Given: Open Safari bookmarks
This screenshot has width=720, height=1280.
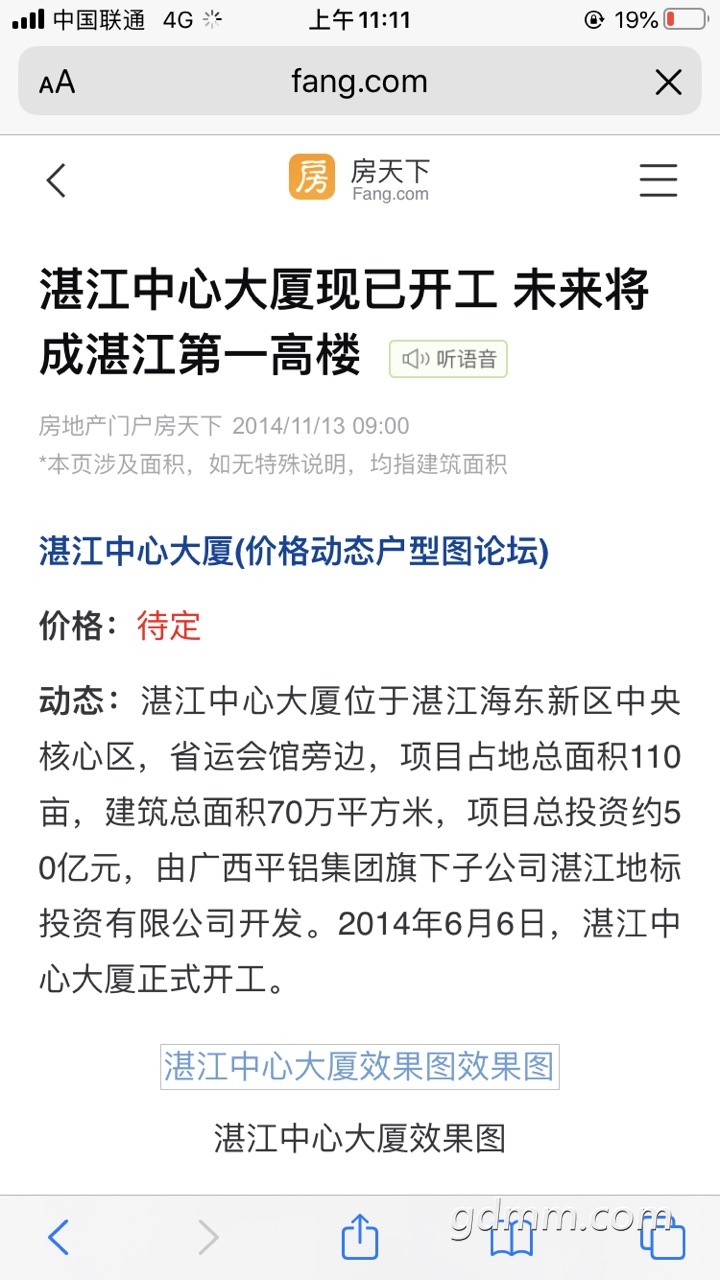Looking at the screenshot, I should coord(511,1238).
